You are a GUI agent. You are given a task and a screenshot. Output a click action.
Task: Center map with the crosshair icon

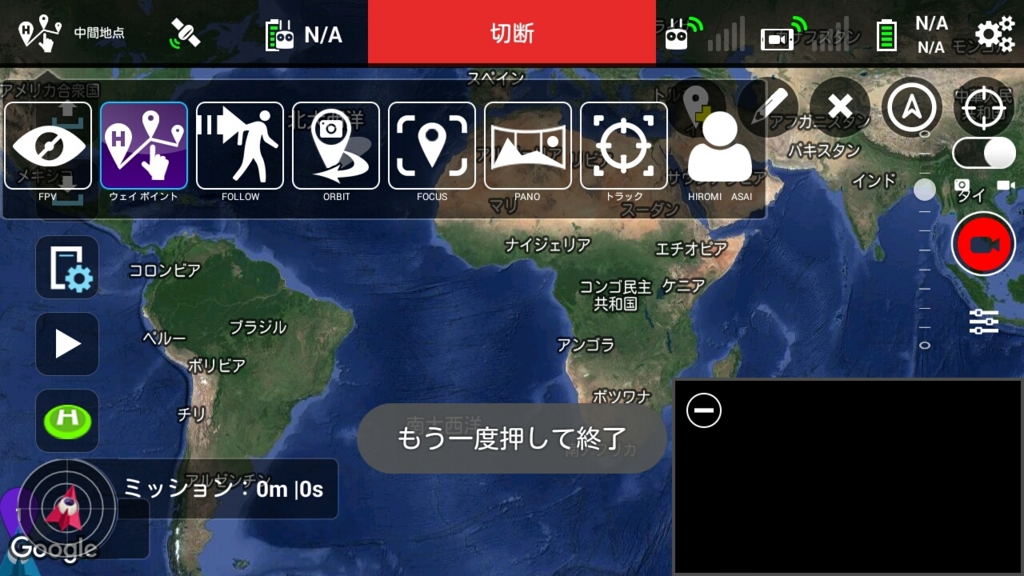(x=984, y=107)
